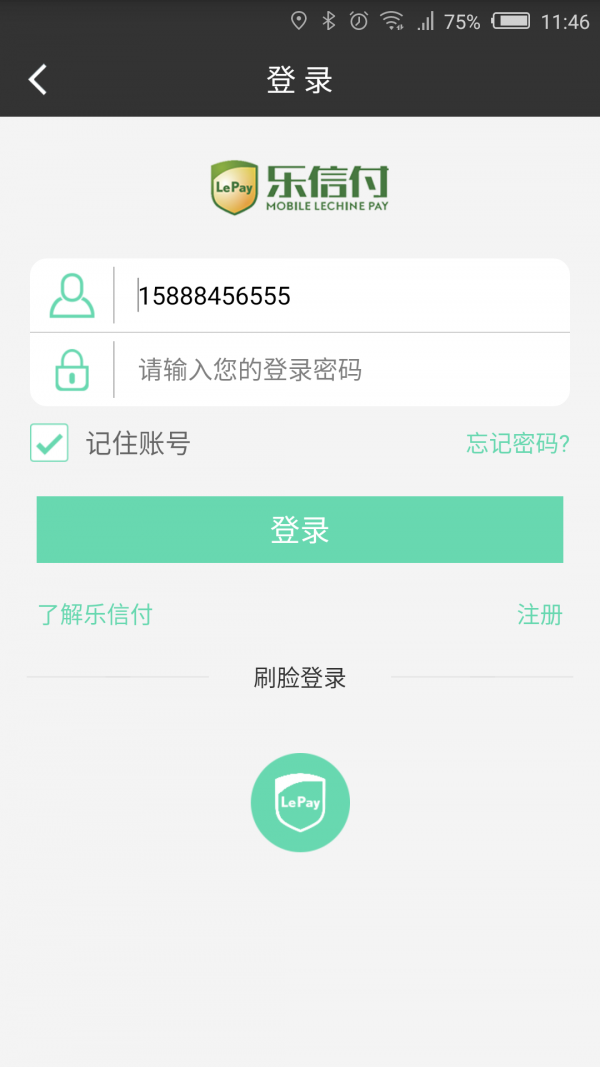Go back using the top-left arrow
Screen dimensions: 600x1067
point(37,80)
